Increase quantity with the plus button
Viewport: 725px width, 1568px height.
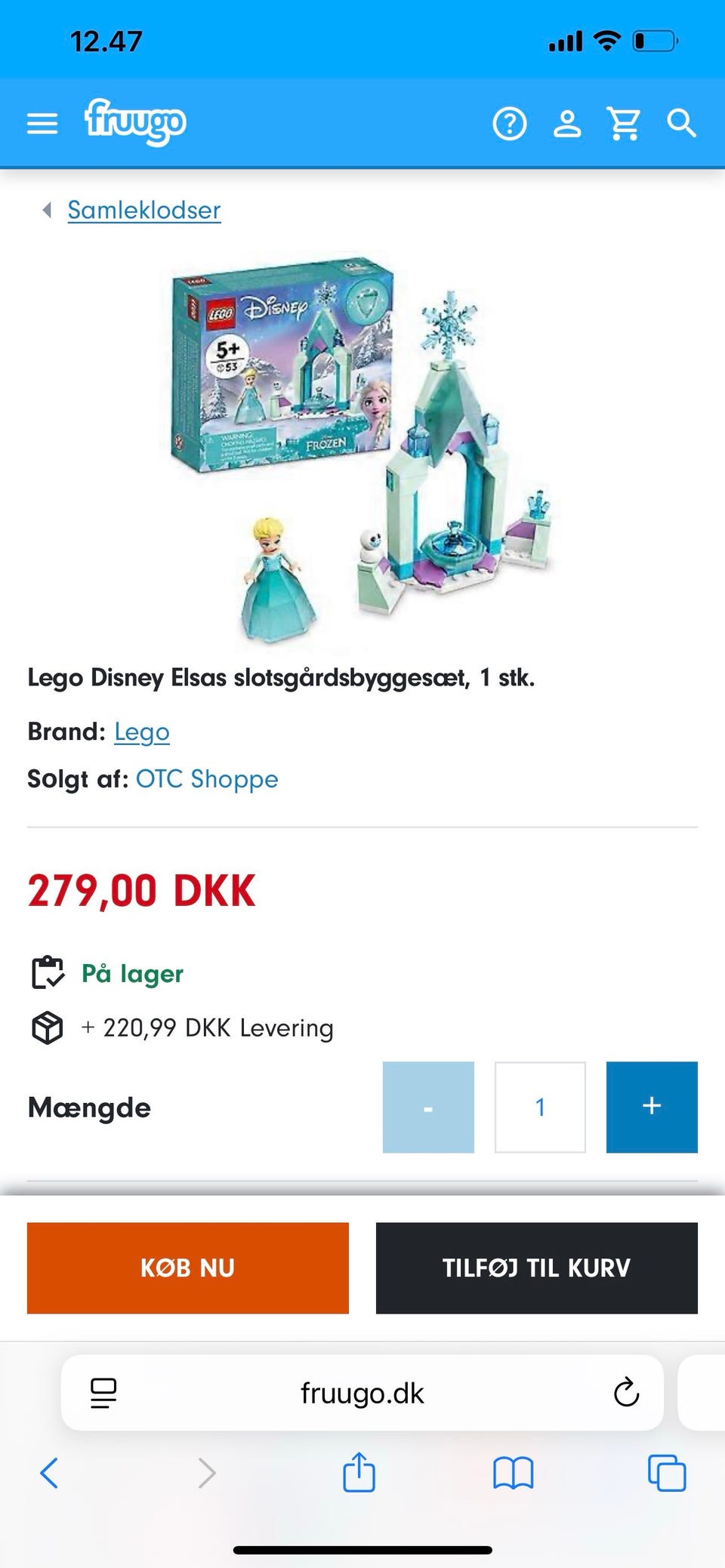coord(652,1107)
